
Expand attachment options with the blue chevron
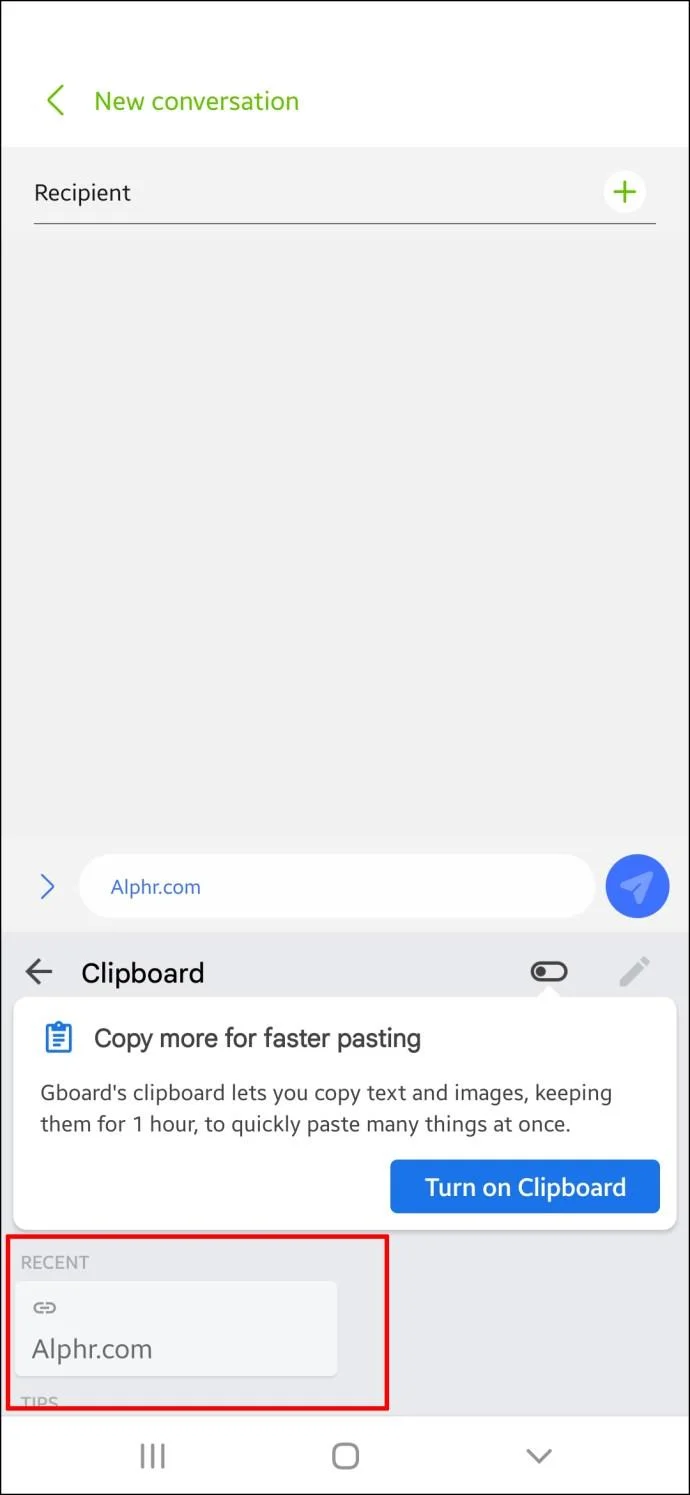click(47, 886)
